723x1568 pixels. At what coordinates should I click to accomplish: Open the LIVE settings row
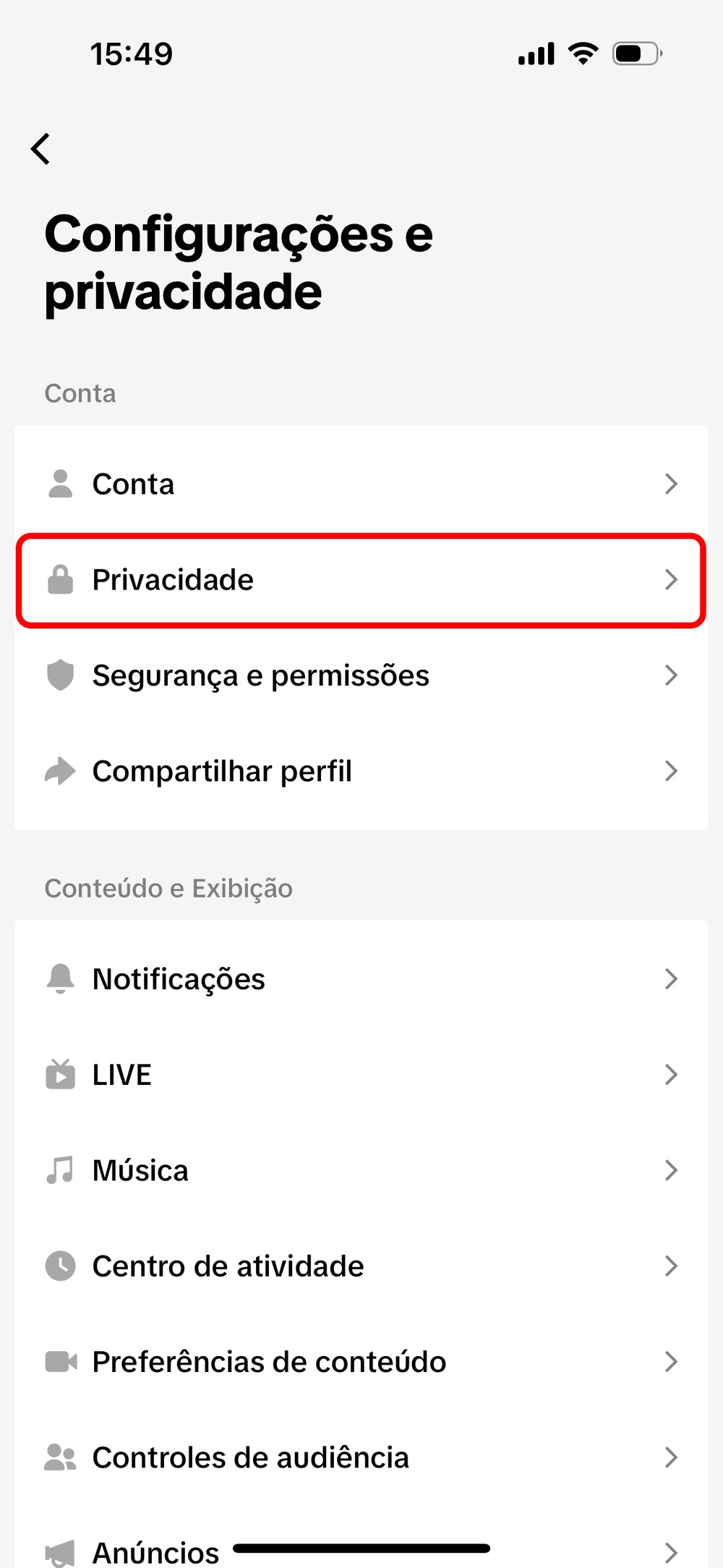[x=360, y=1075]
